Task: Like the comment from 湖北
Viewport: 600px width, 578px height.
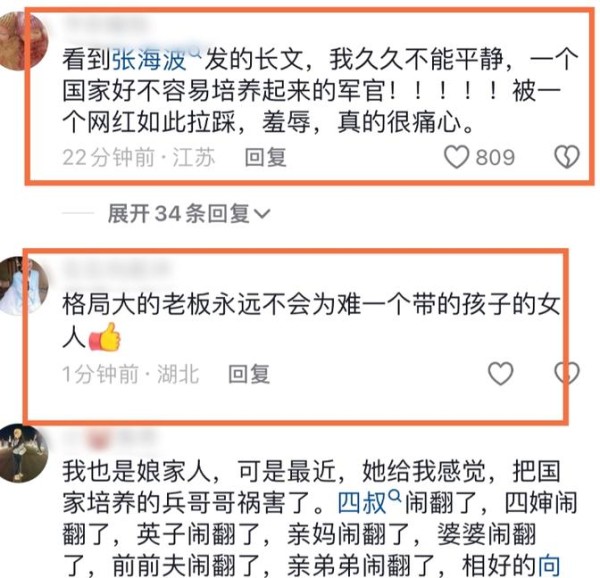Action: pyautogui.click(x=500, y=374)
